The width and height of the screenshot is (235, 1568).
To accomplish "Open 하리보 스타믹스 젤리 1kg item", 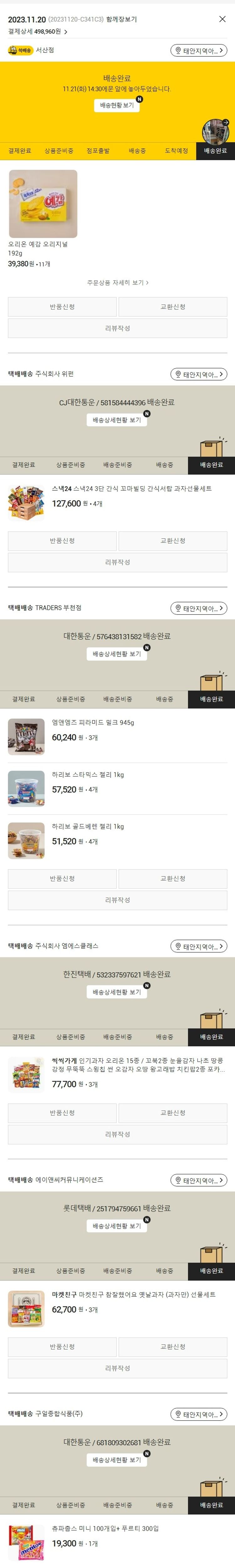I will click(88, 775).
